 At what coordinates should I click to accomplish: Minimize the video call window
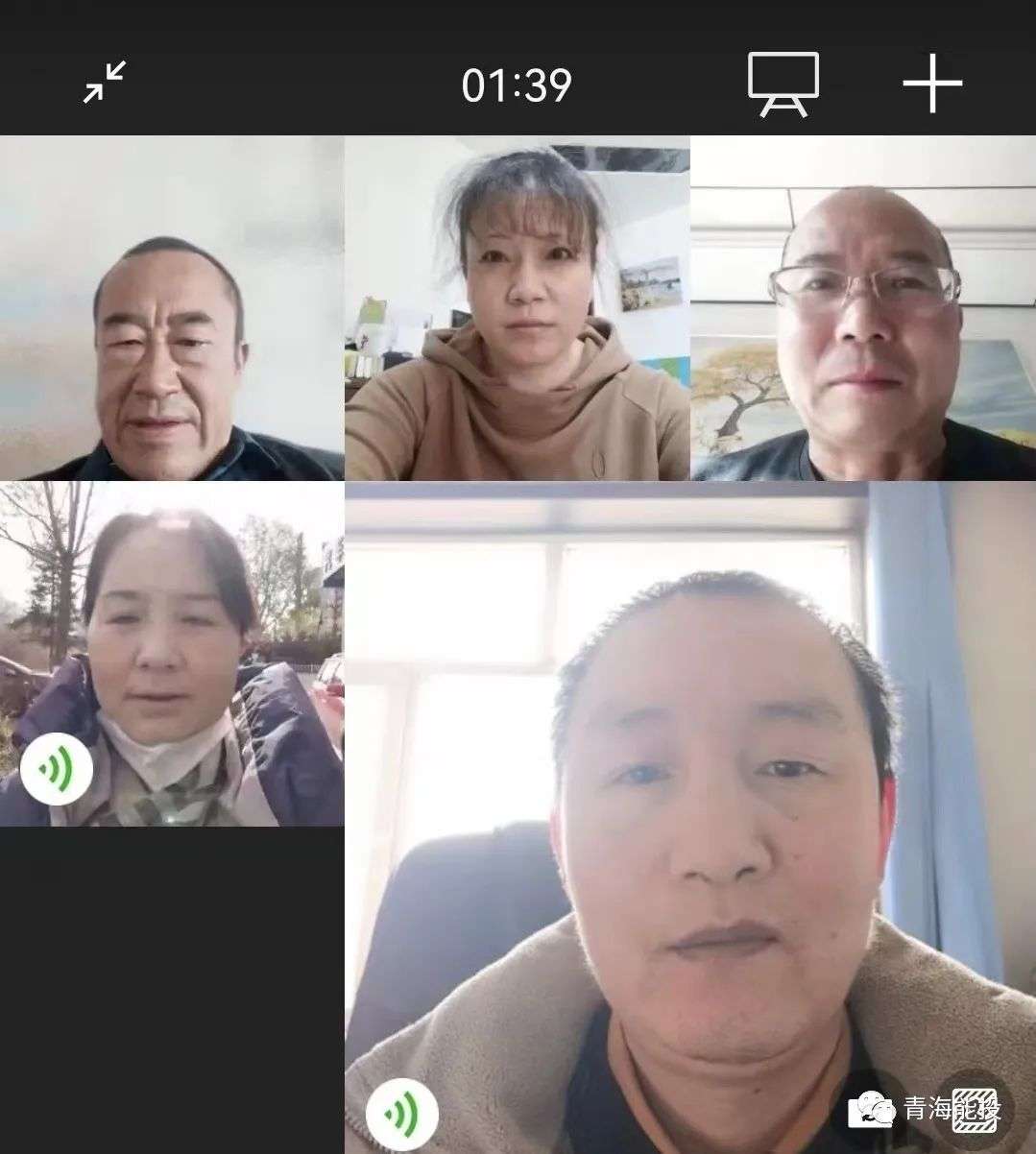pyautogui.click(x=105, y=83)
